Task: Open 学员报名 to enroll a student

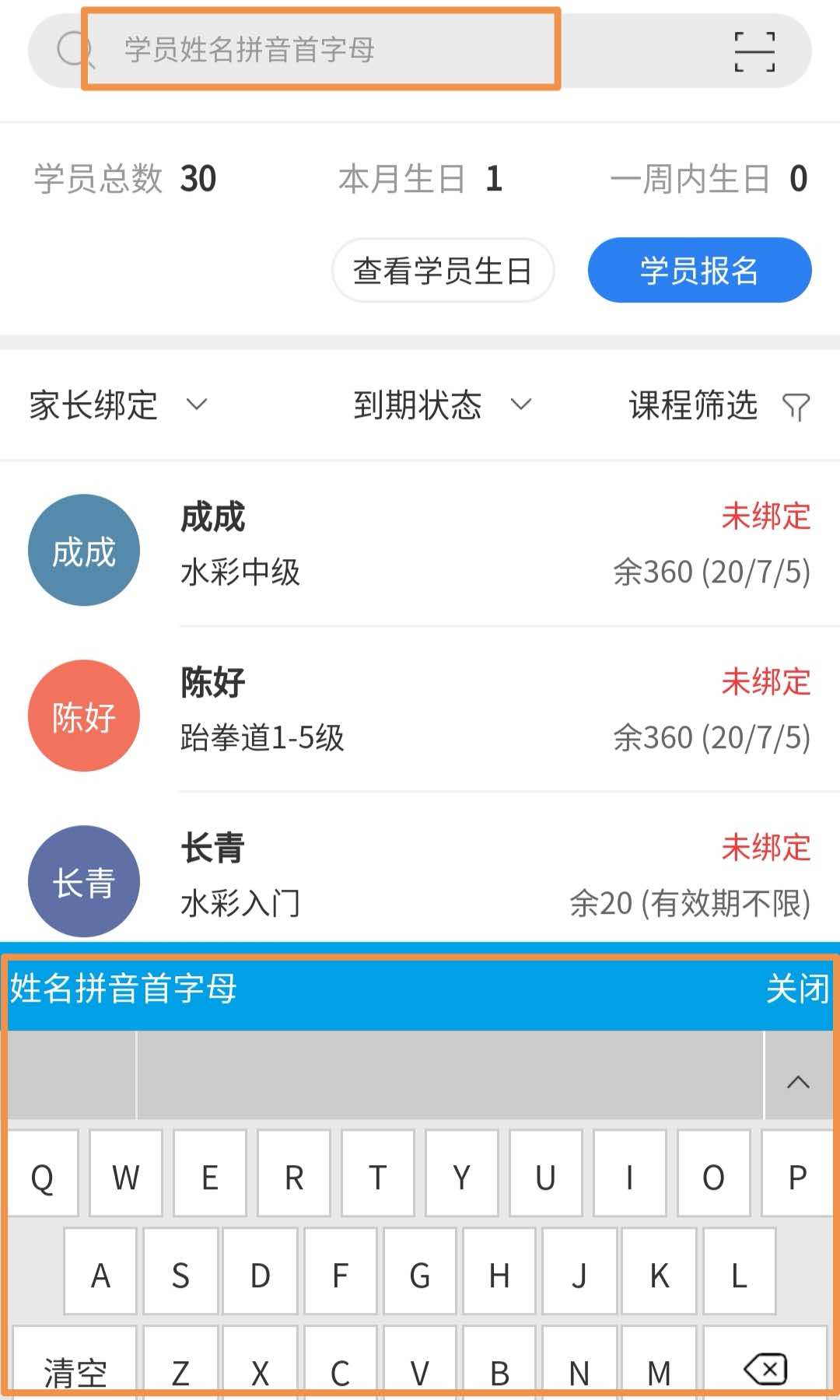Action: [x=699, y=271]
